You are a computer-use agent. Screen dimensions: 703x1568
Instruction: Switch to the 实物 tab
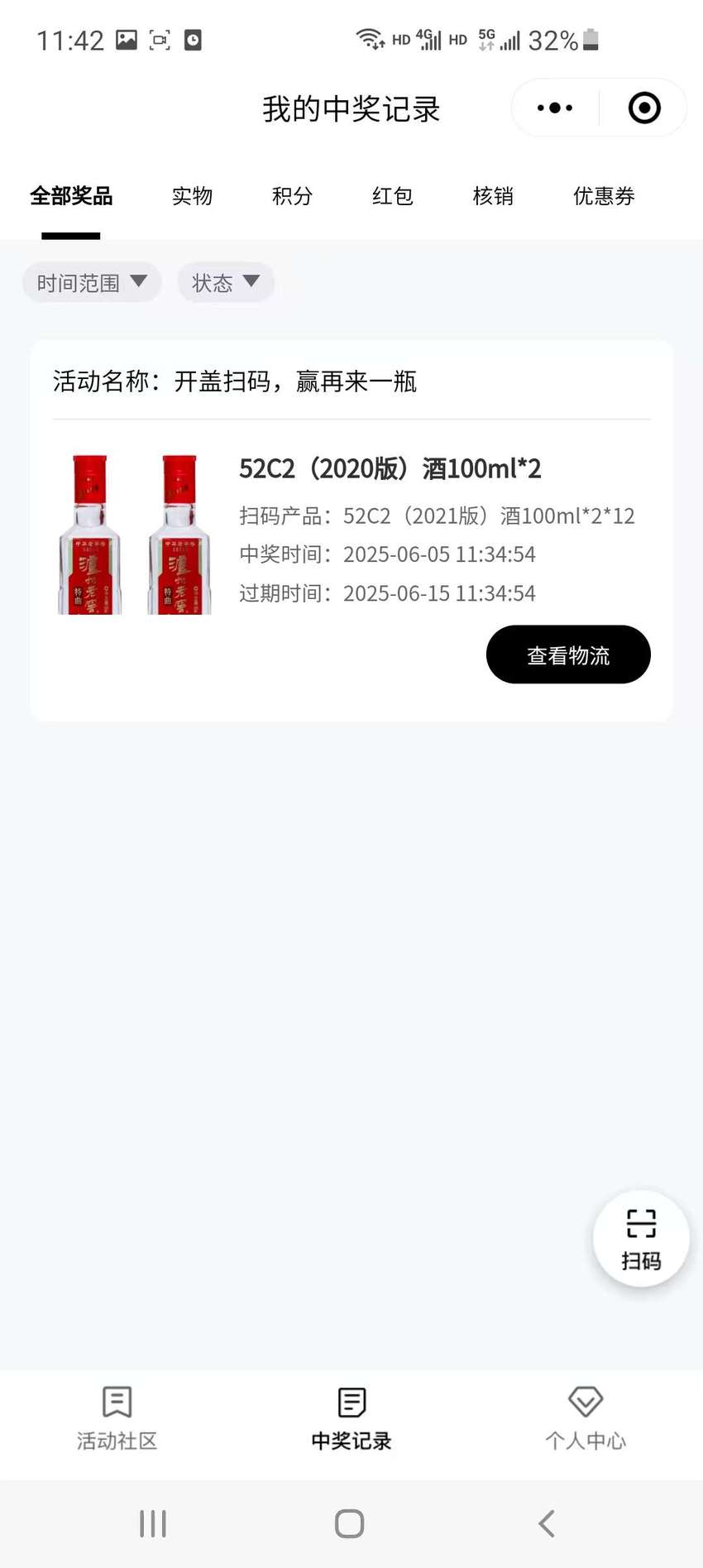click(192, 196)
